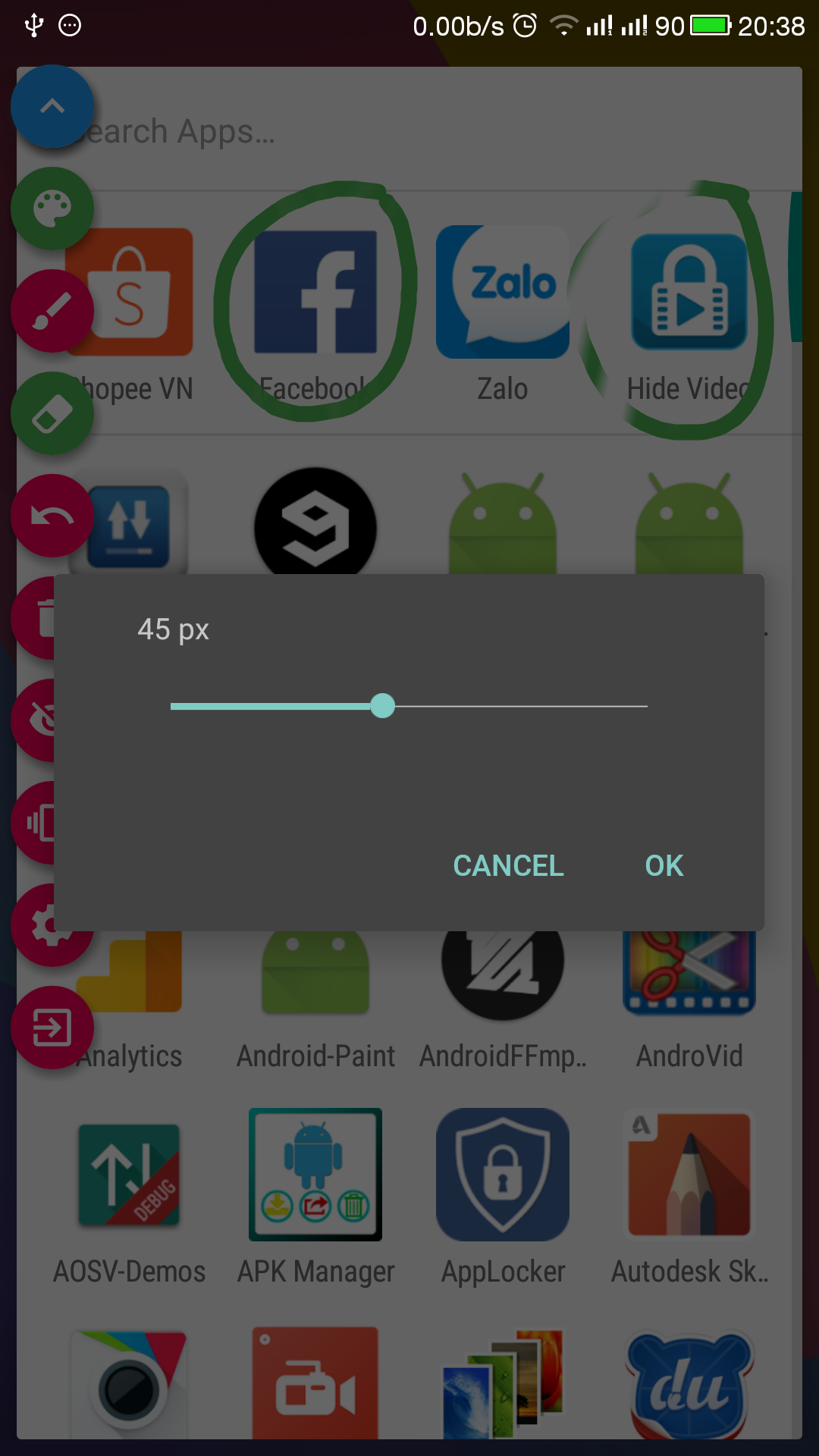Tap CANCEL in the size dialog
The width and height of the screenshot is (819, 1456).
[x=508, y=865]
